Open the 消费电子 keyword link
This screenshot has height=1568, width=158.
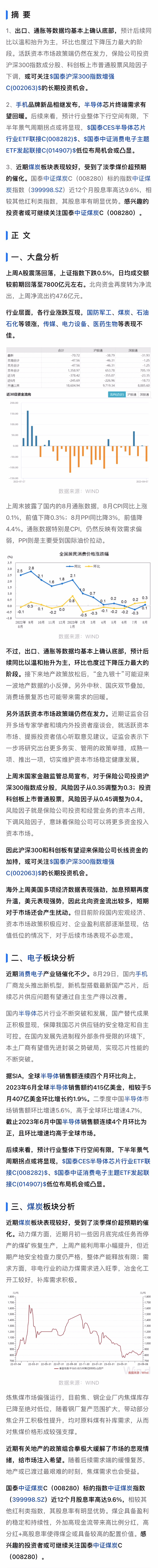[30, 974]
